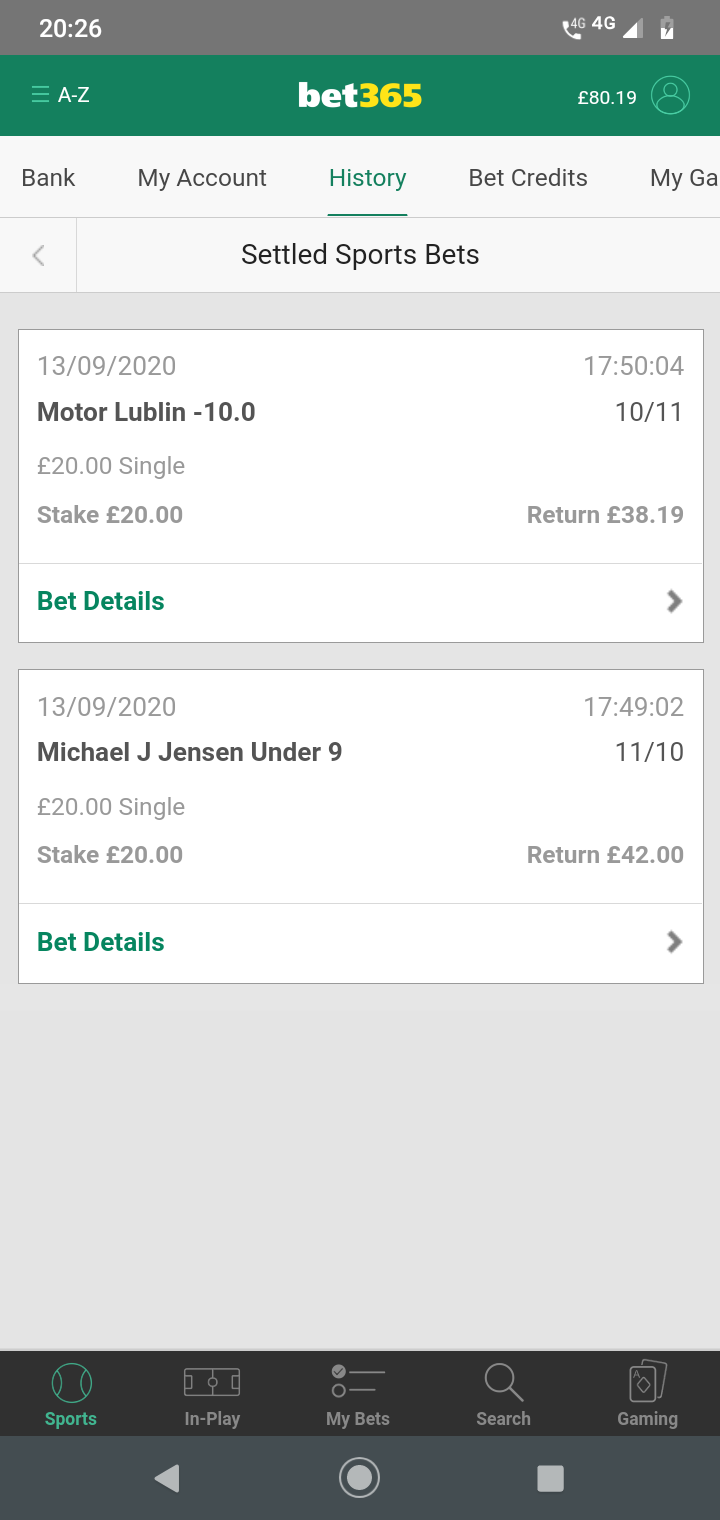Open Bet Details for Motor Lublin bet

[360, 602]
